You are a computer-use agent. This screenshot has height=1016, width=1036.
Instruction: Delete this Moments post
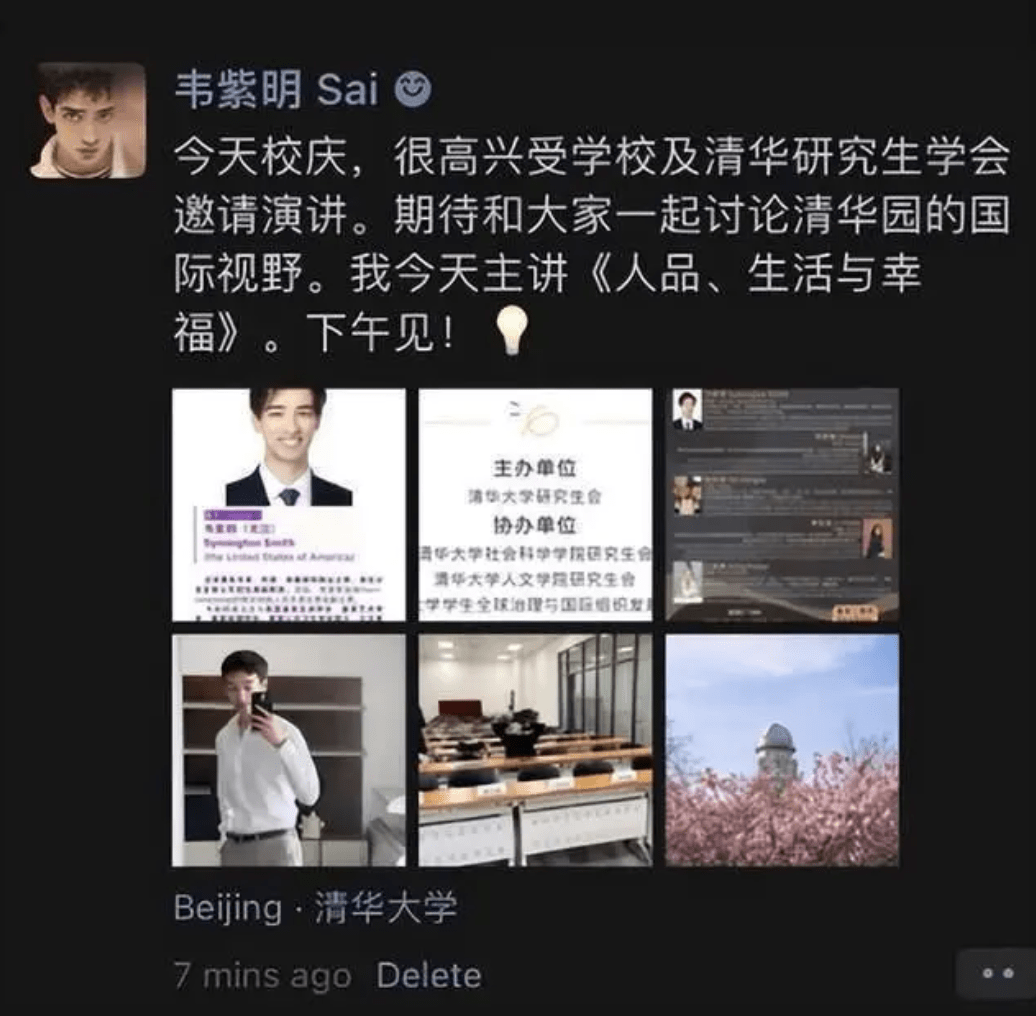pyautogui.click(x=429, y=975)
